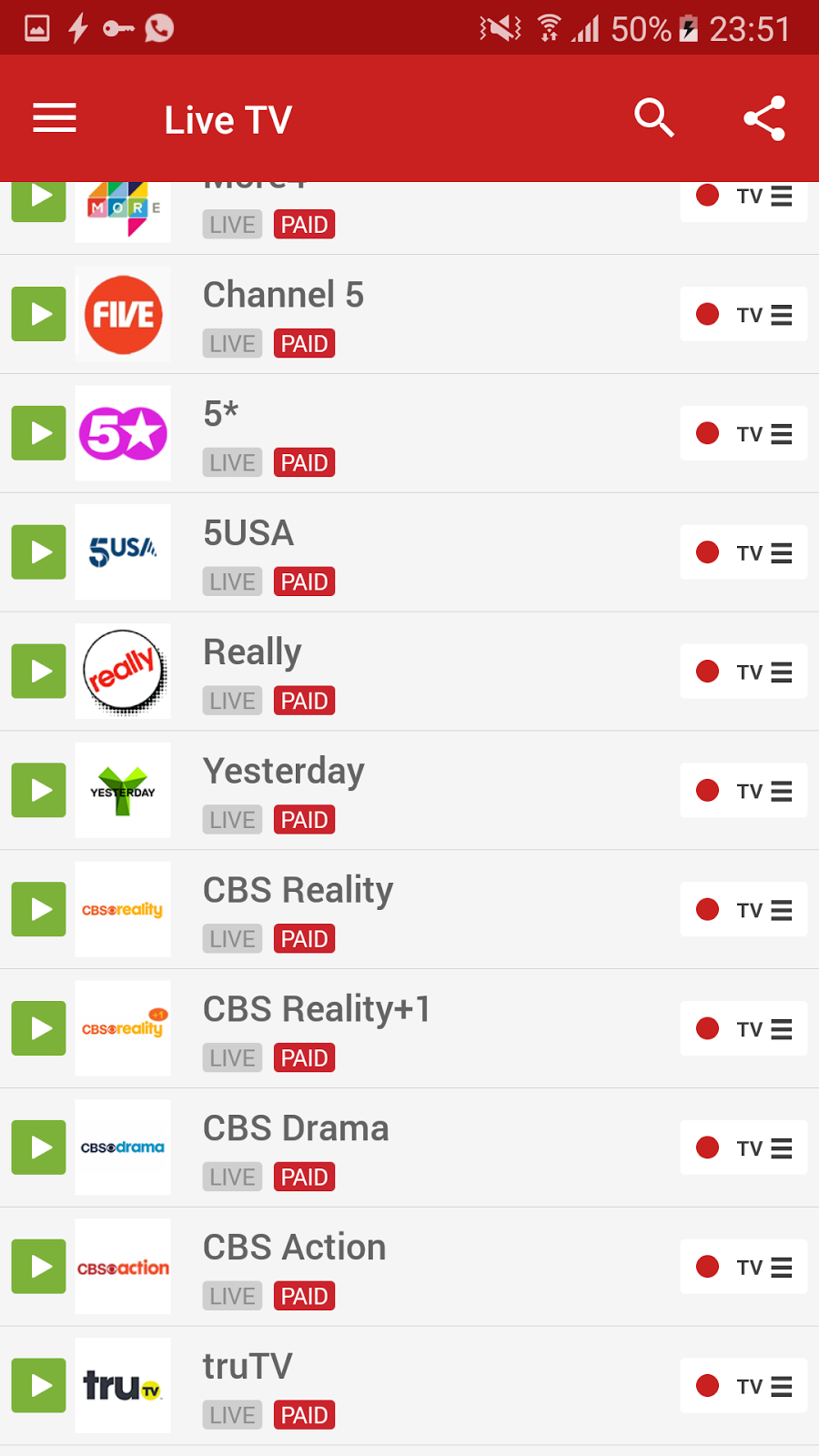Open the TV options list for Channel 5

781,314
